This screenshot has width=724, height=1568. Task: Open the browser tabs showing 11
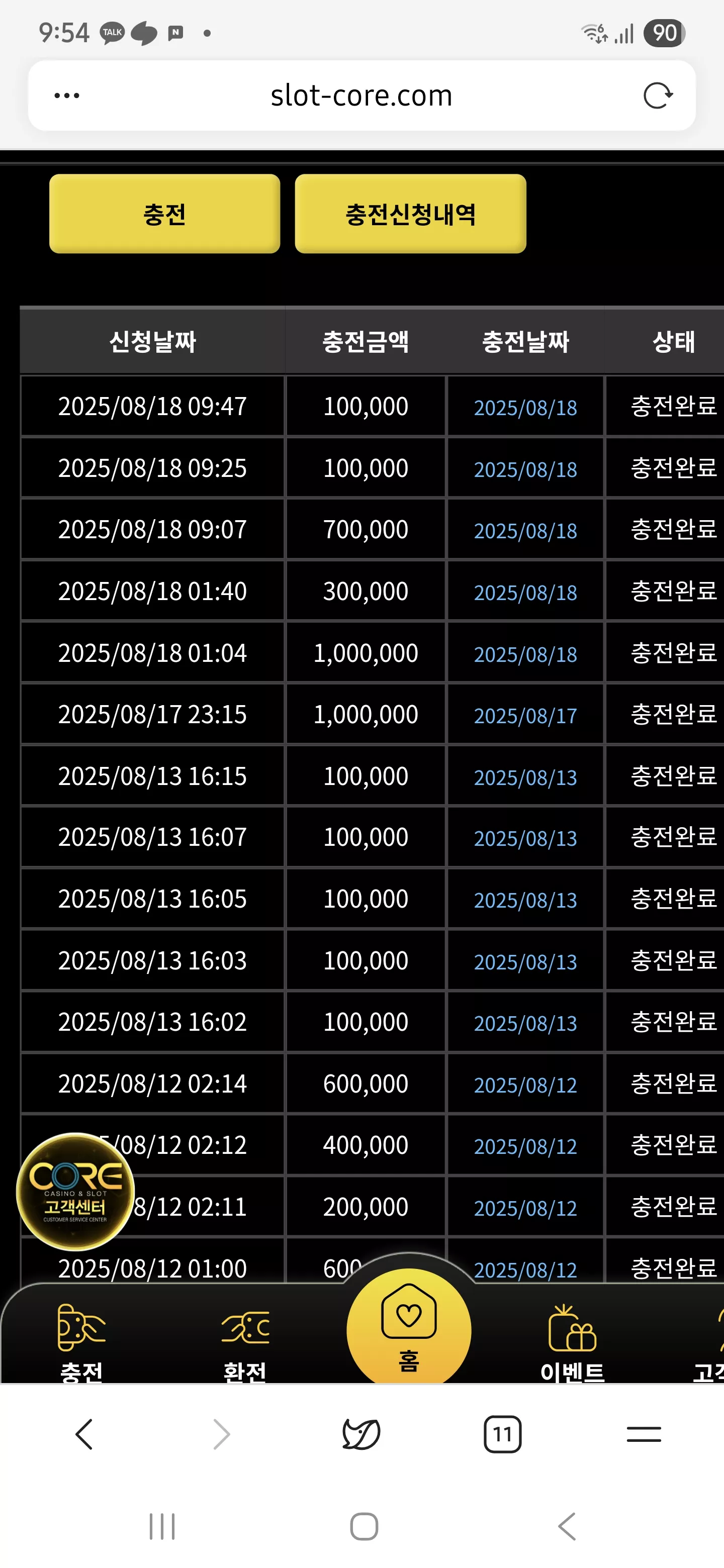502,1435
